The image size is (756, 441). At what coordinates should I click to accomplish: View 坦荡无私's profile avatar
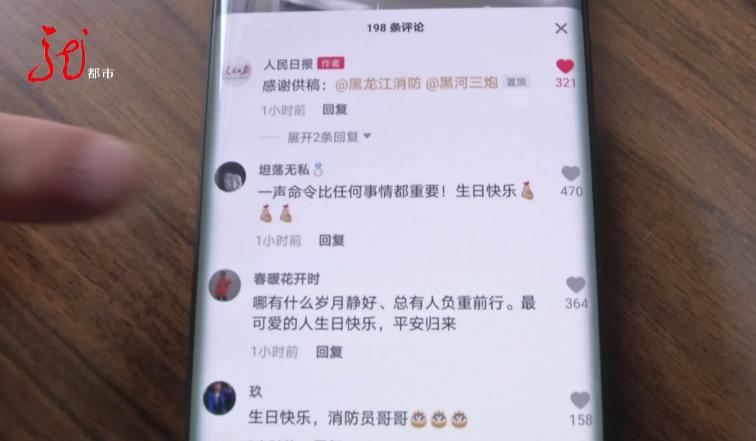pyautogui.click(x=232, y=178)
